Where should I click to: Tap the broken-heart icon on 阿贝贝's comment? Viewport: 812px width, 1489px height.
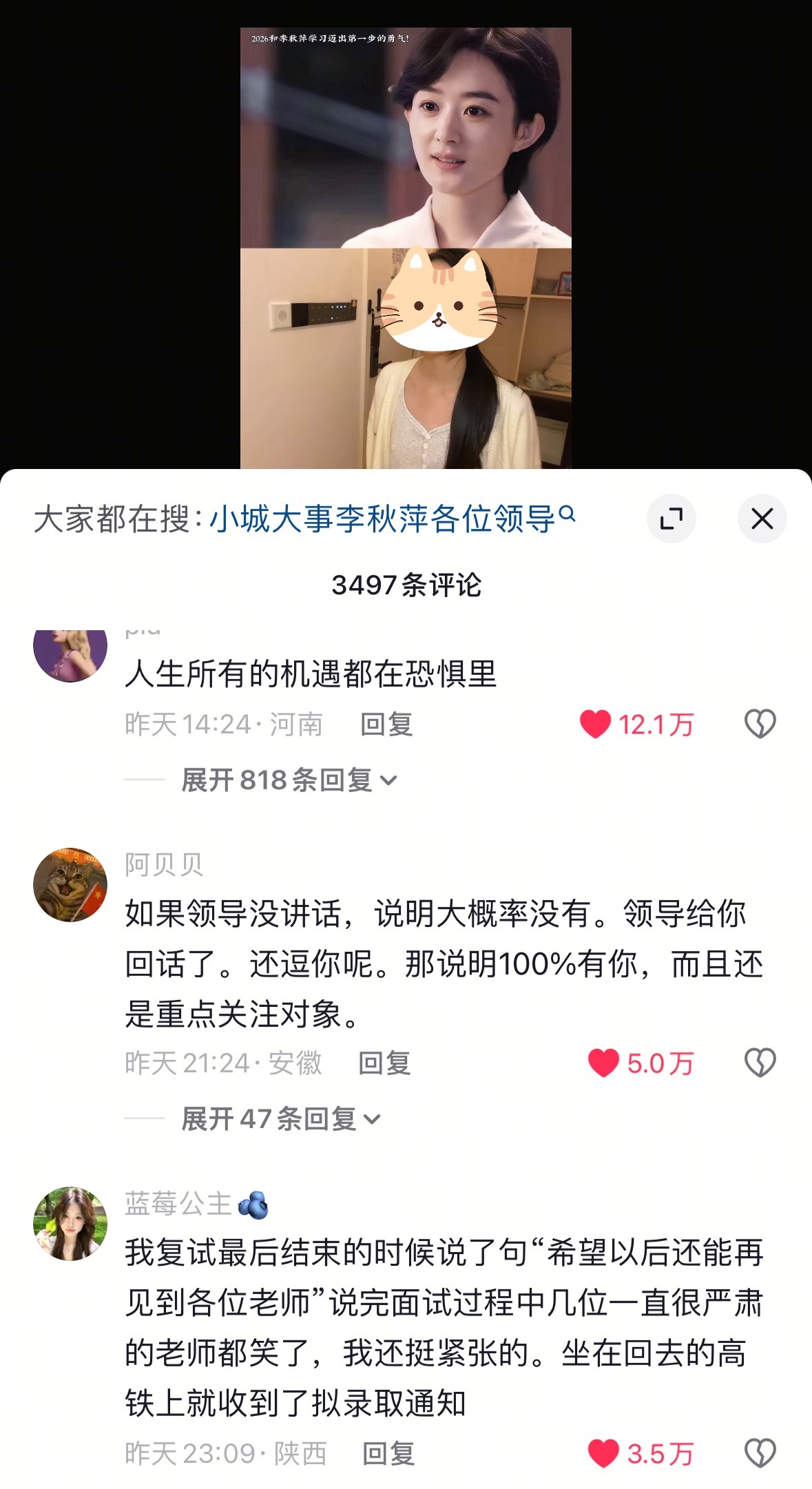761,1064
